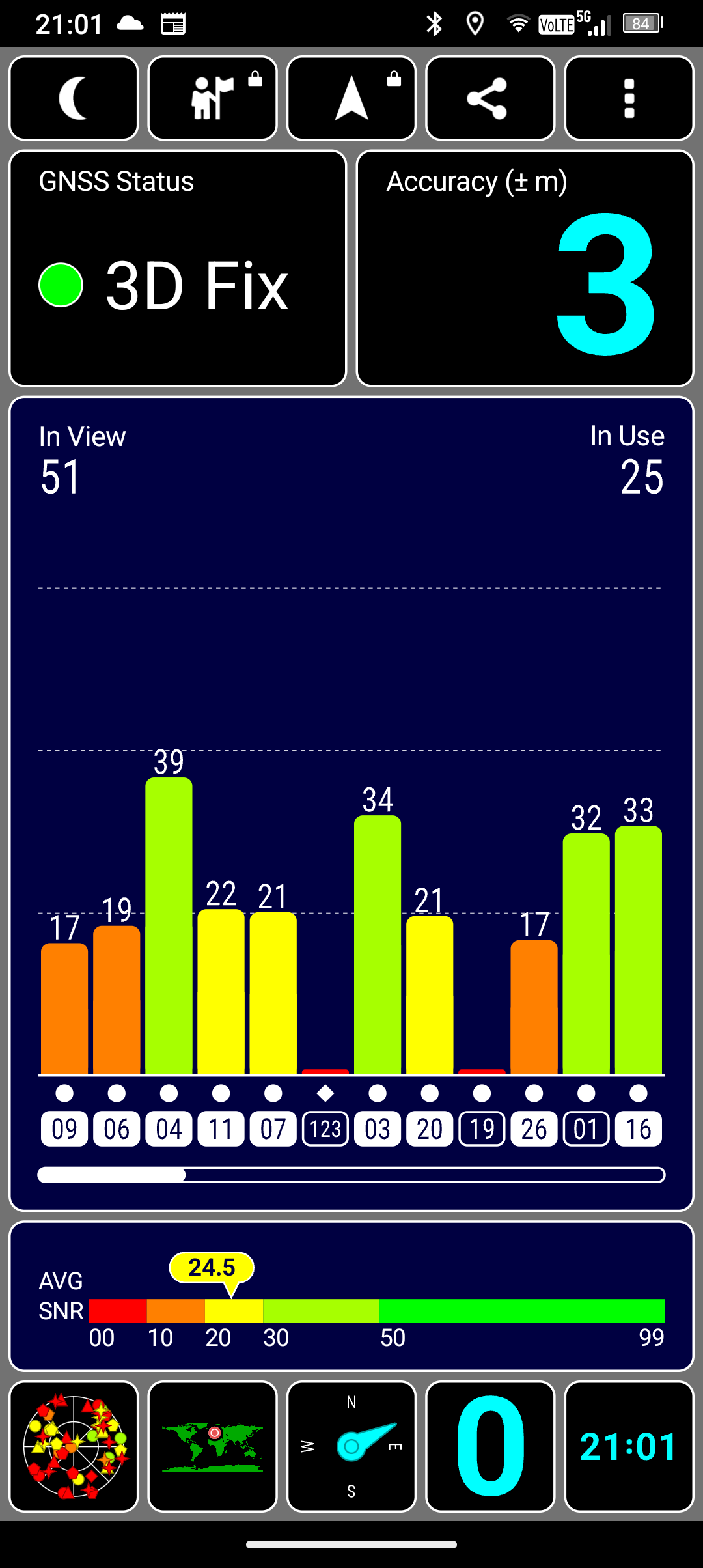The width and height of the screenshot is (703, 1568).
Task: Toggle night mode with the moon button
Action: tap(74, 98)
